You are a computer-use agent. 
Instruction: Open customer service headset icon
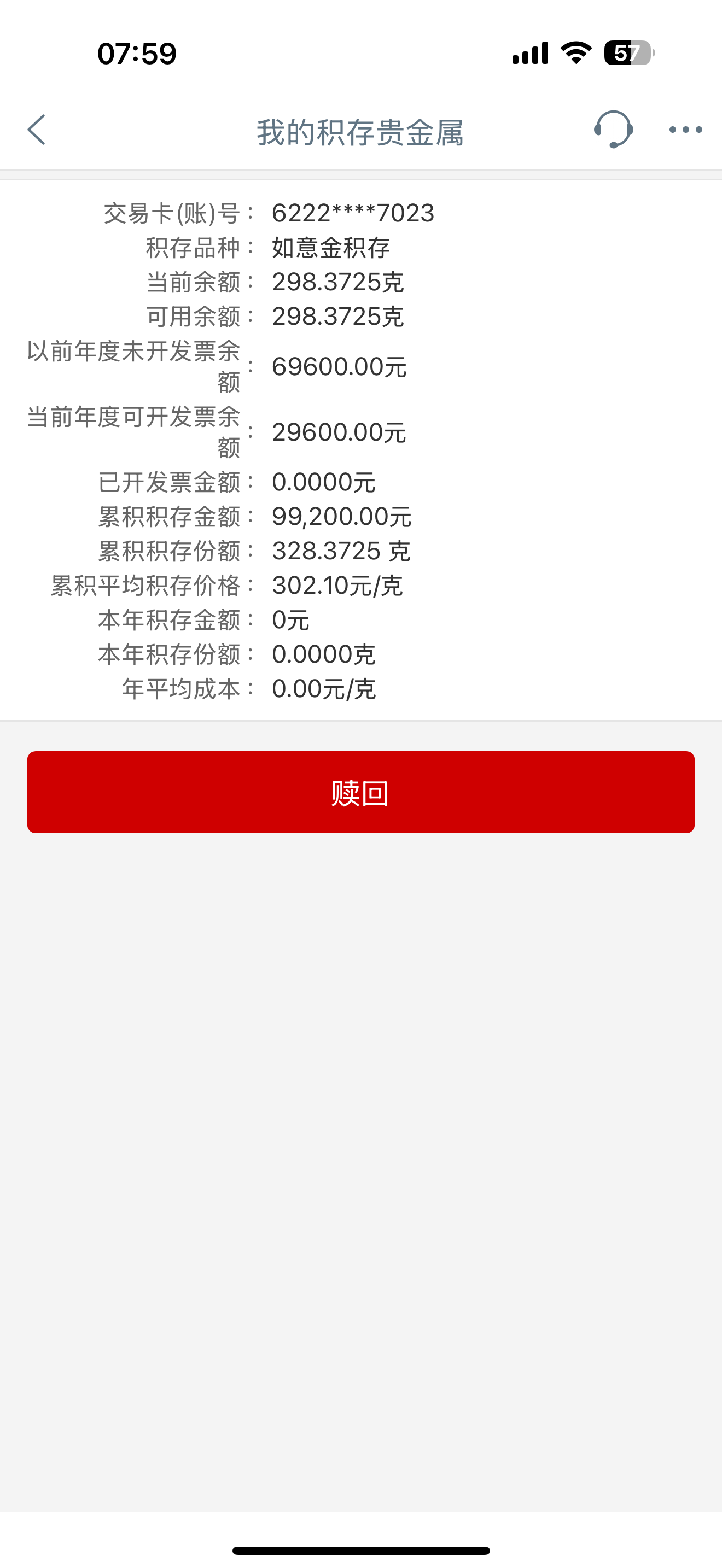(x=613, y=129)
